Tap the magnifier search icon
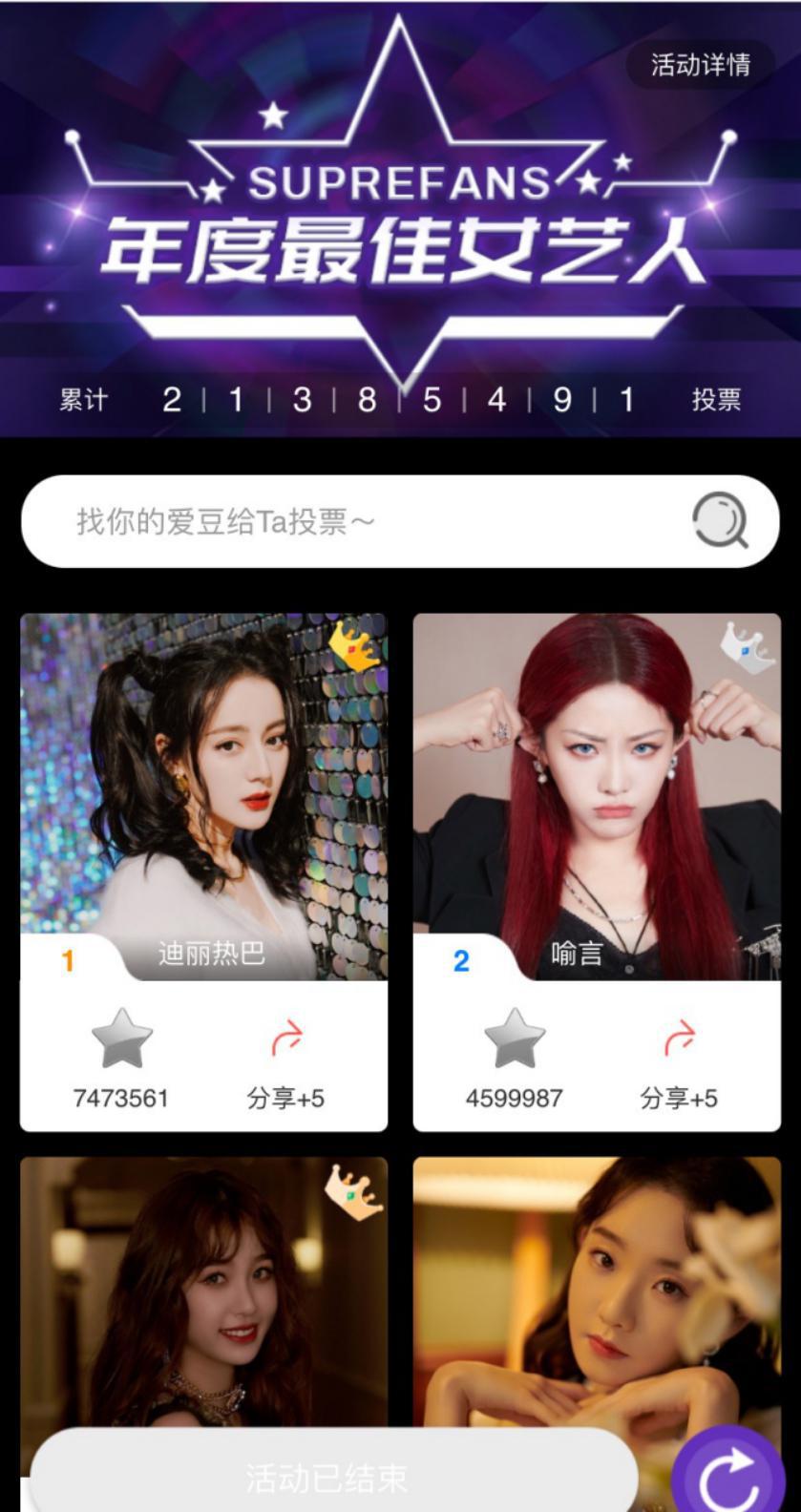 [x=720, y=521]
